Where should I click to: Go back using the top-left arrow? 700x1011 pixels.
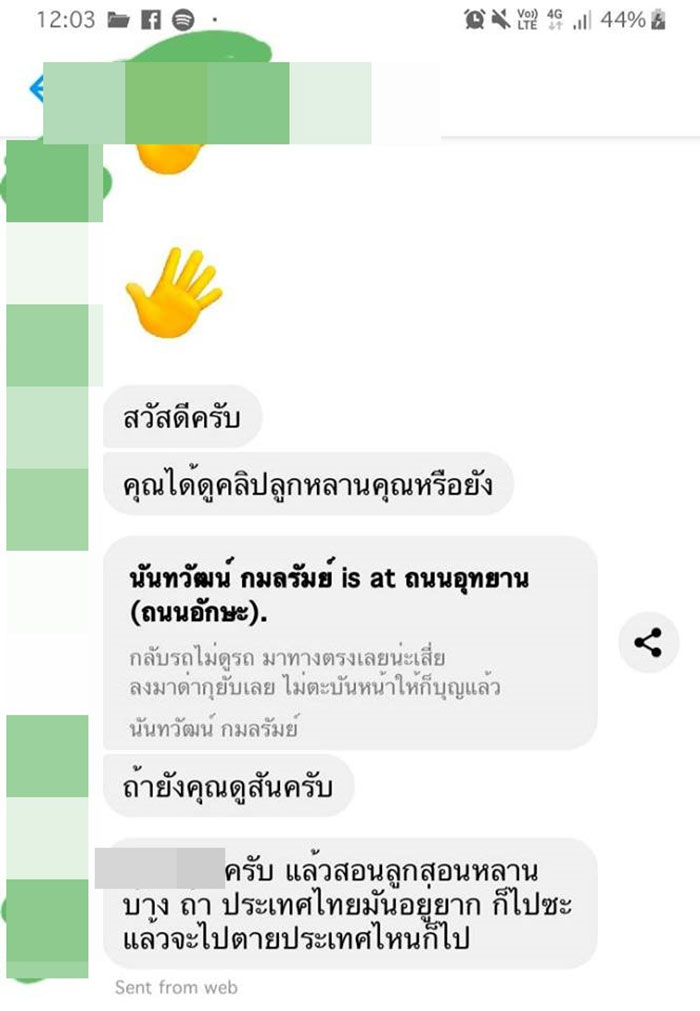point(36,89)
